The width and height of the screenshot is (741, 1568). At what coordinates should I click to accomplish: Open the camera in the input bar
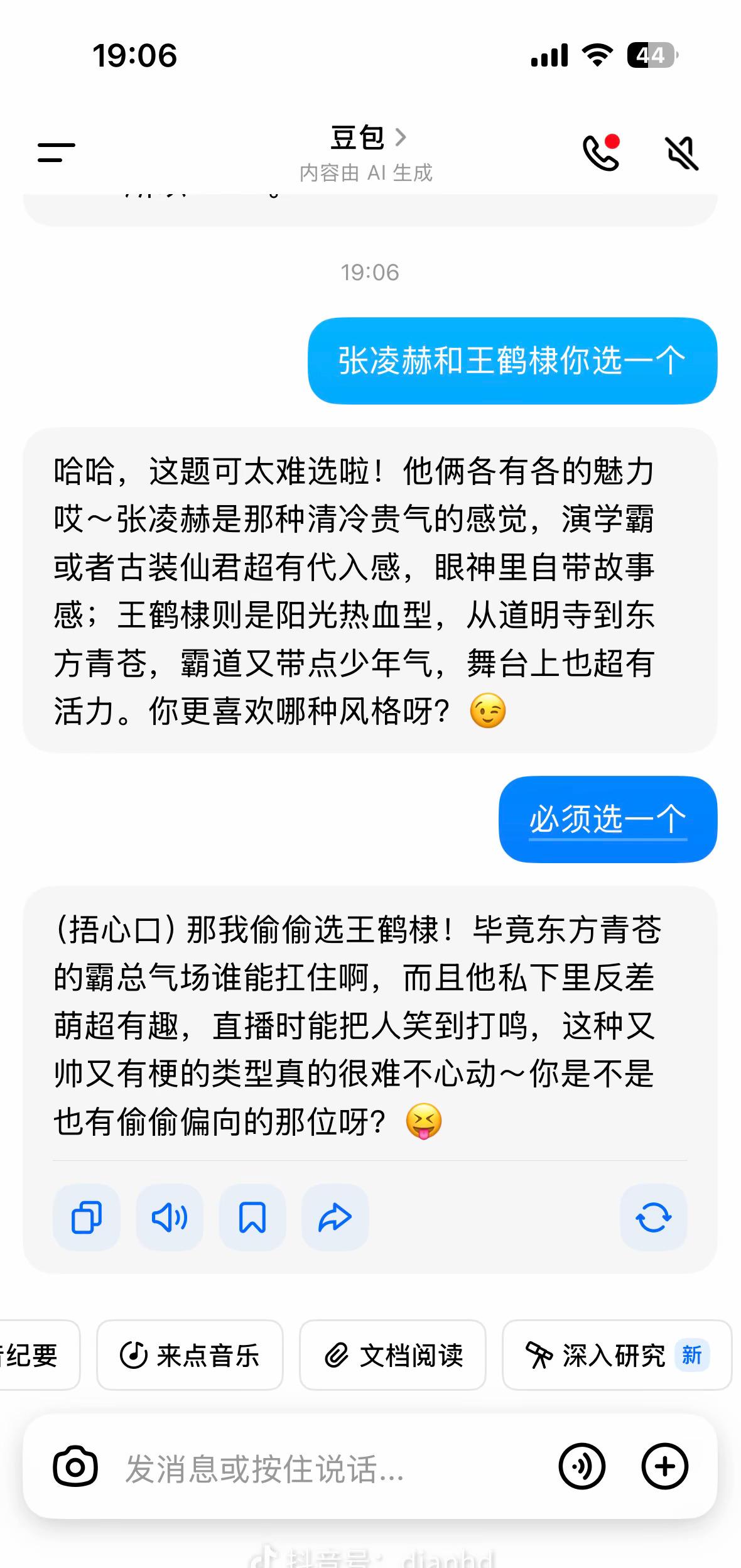pos(75,1467)
